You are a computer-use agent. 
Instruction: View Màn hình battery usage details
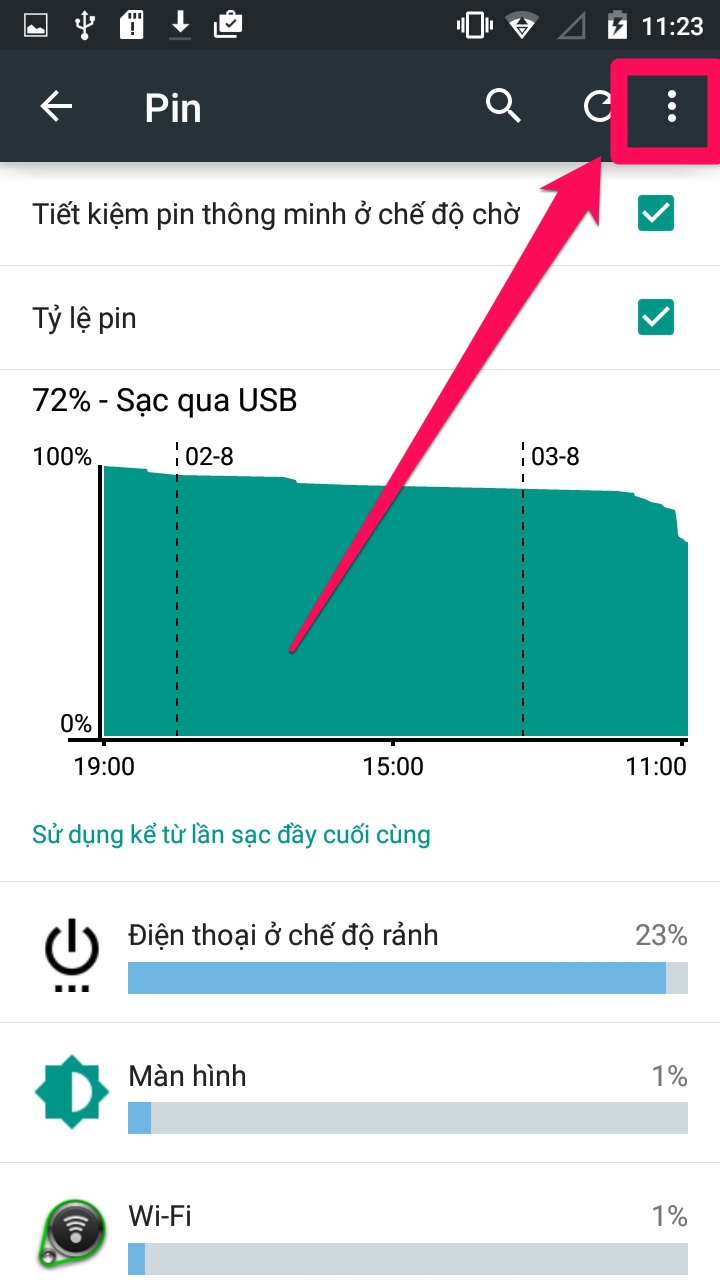(360, 1092)
